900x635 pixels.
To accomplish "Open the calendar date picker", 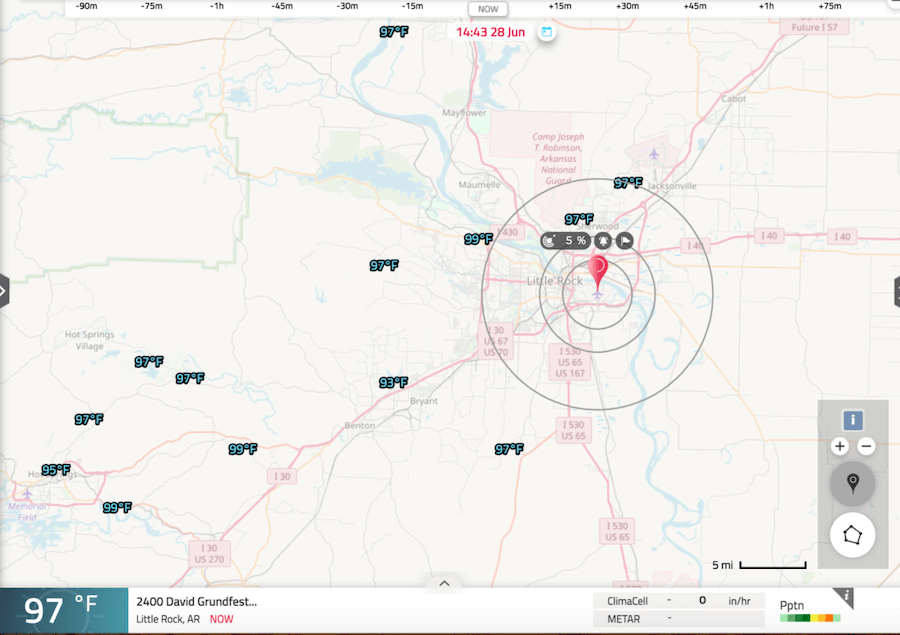I will tap(546, 32).
